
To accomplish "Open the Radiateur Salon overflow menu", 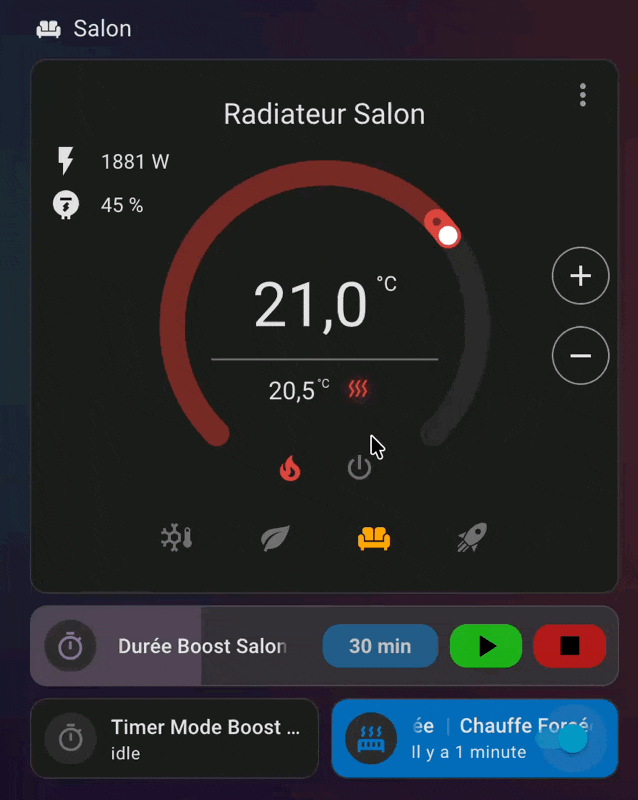I will (583, 96).
